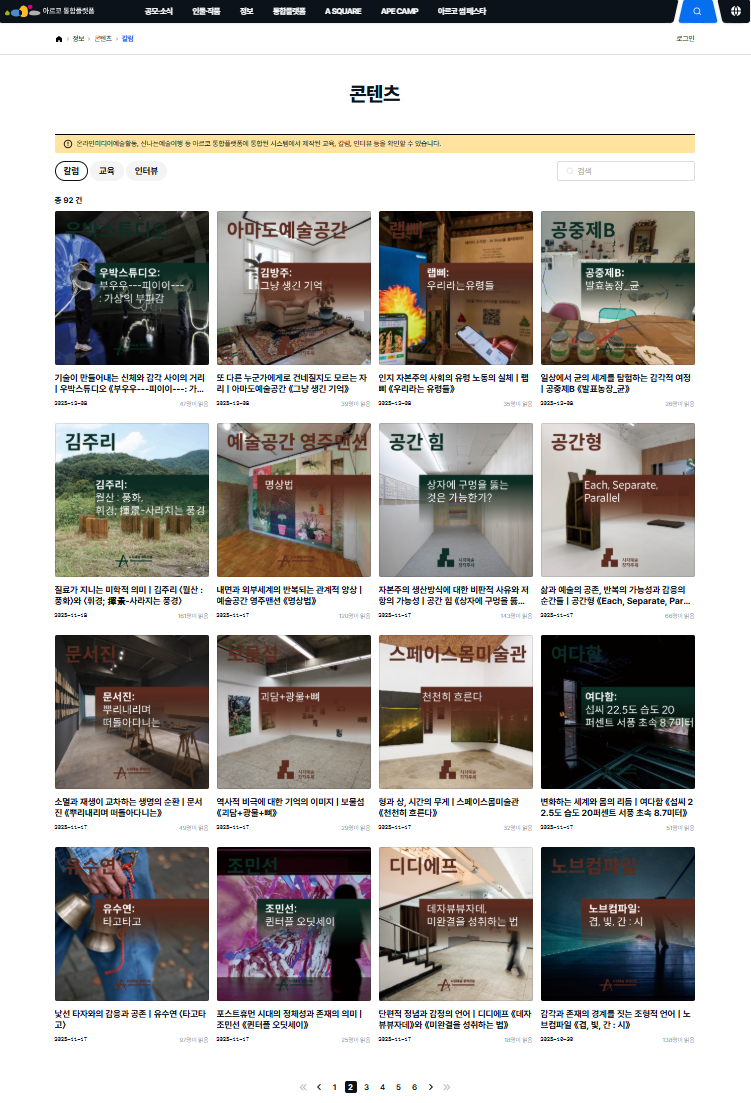Image resolution: width=751 pixels, height=1103 pixels.
Task: Open the globe language icon
Action: pyautogui.click(x=734, y=11)
